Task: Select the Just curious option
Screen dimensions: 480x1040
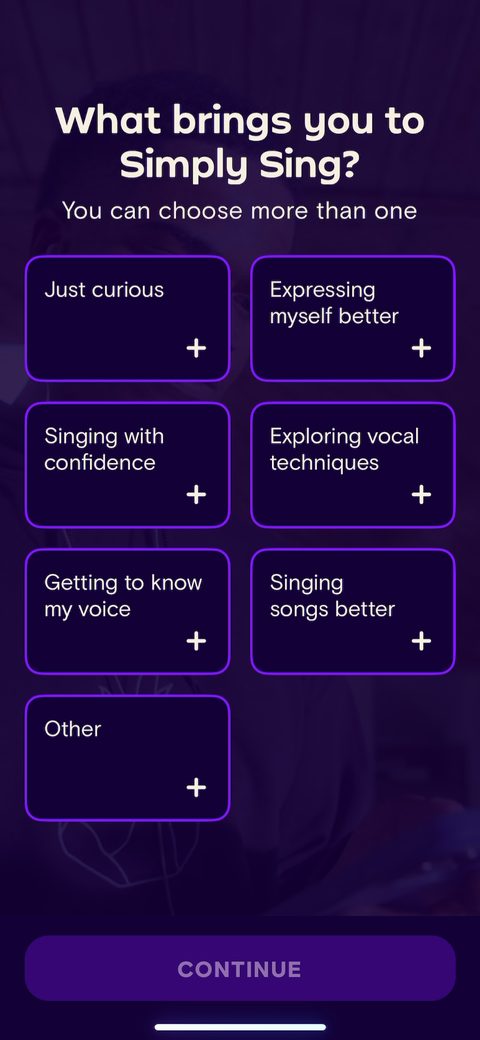Action: pyautogui.click(x=127, y=318)
